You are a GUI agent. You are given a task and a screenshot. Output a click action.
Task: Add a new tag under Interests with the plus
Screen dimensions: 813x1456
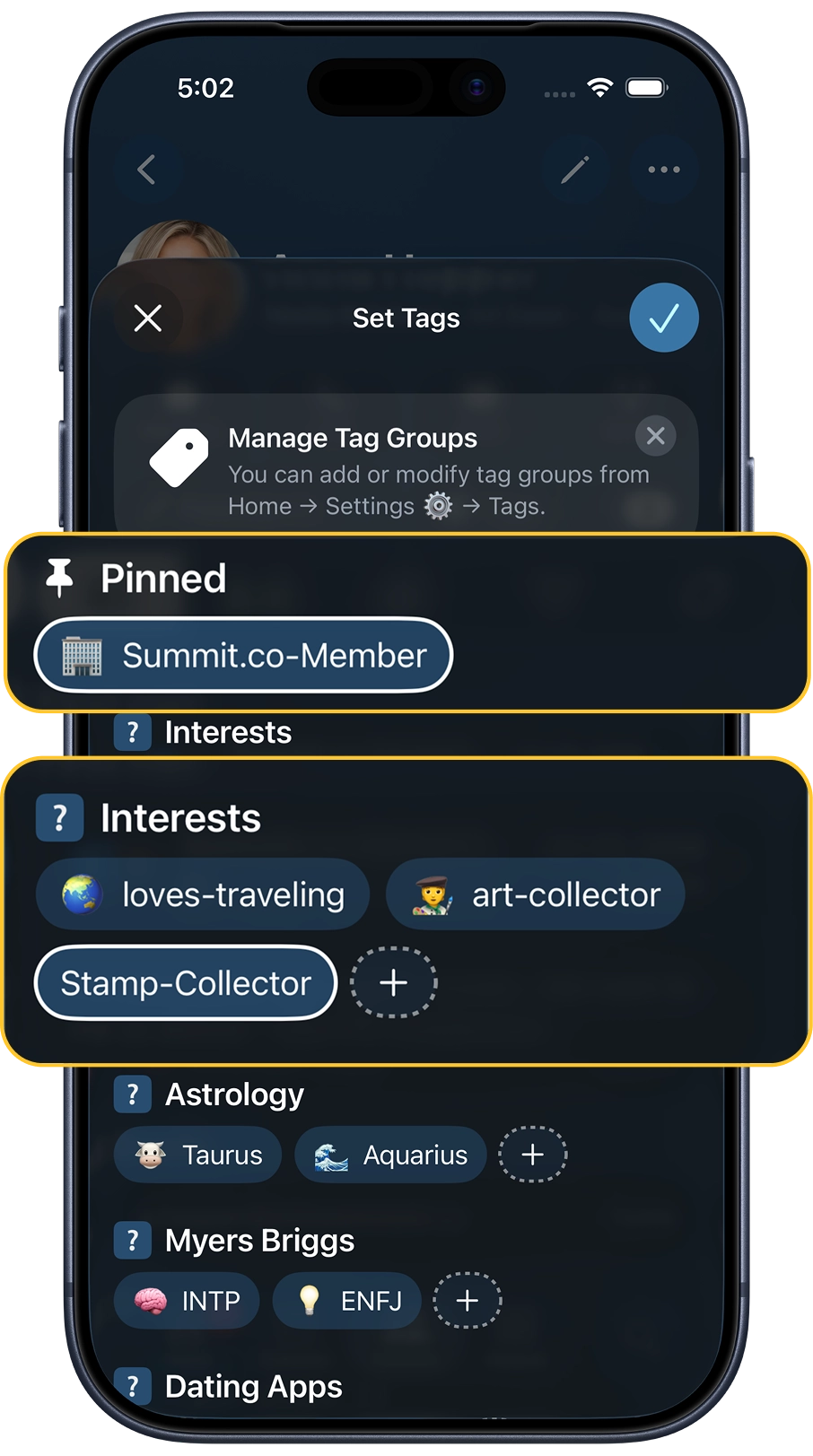tap(393, 983)
